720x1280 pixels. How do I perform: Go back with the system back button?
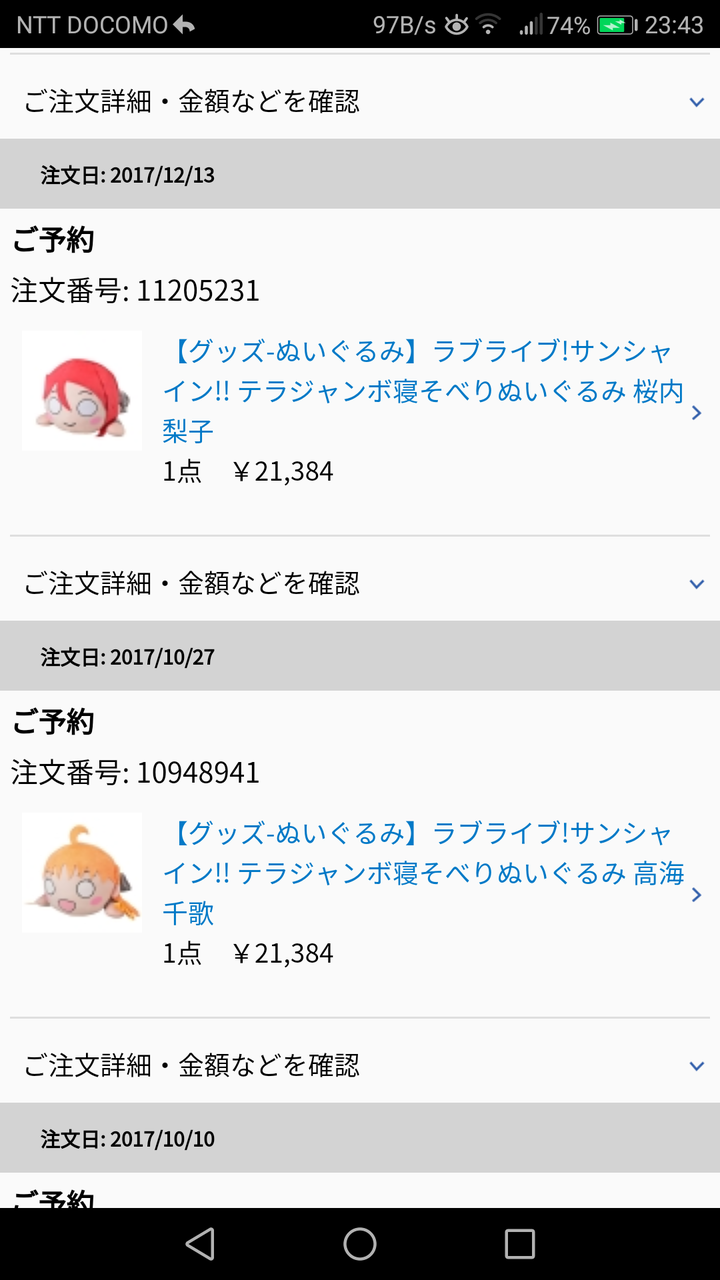click(200, 1244)
